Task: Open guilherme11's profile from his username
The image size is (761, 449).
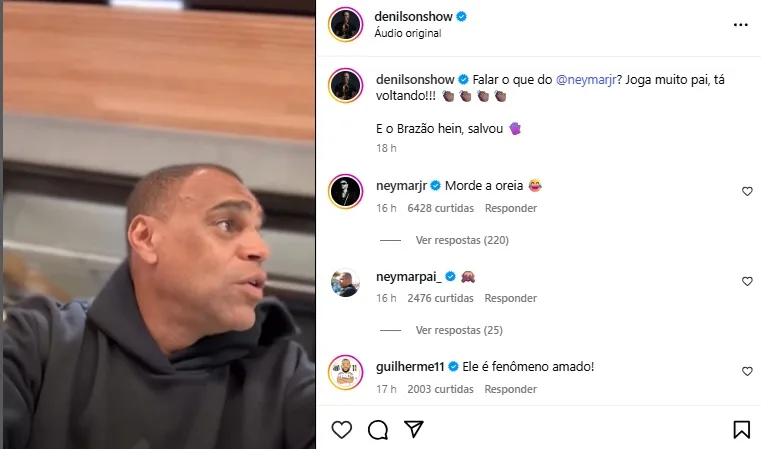Action: 410,367
